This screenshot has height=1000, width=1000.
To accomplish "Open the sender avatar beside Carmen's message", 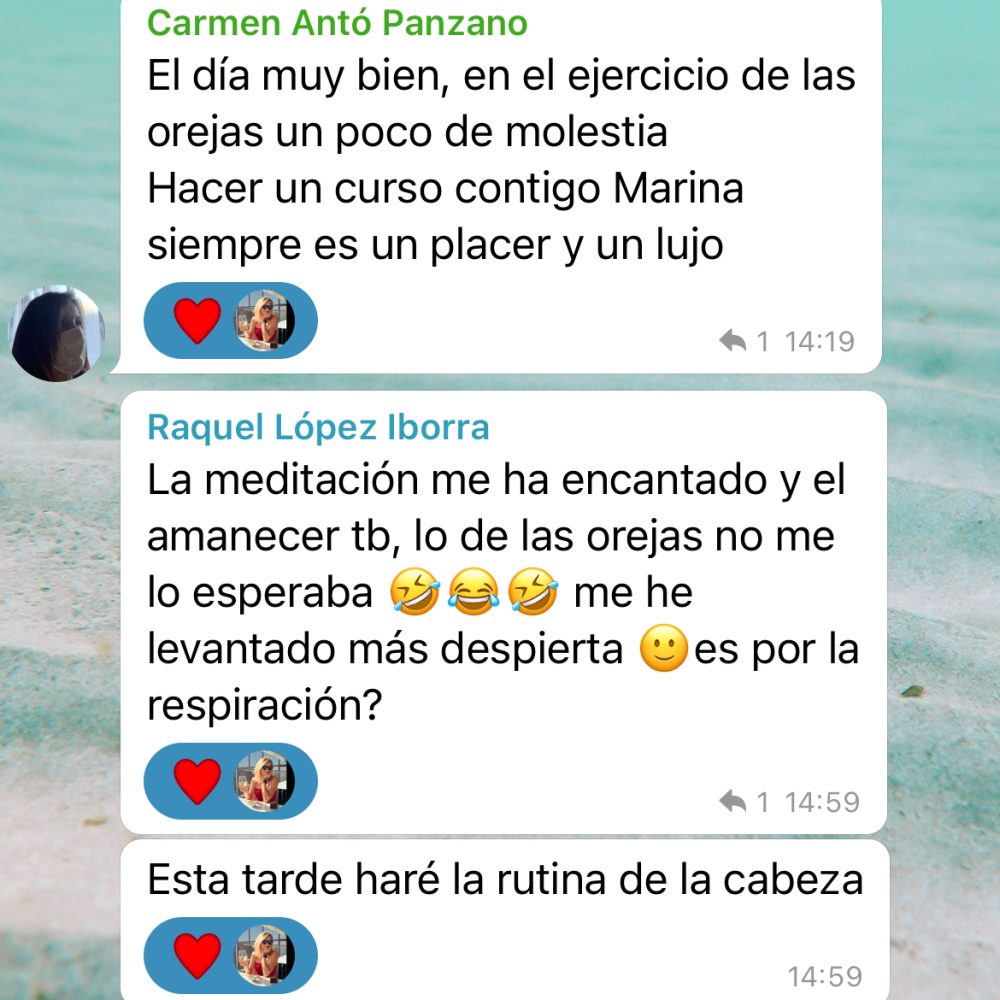I will (57, 333).
